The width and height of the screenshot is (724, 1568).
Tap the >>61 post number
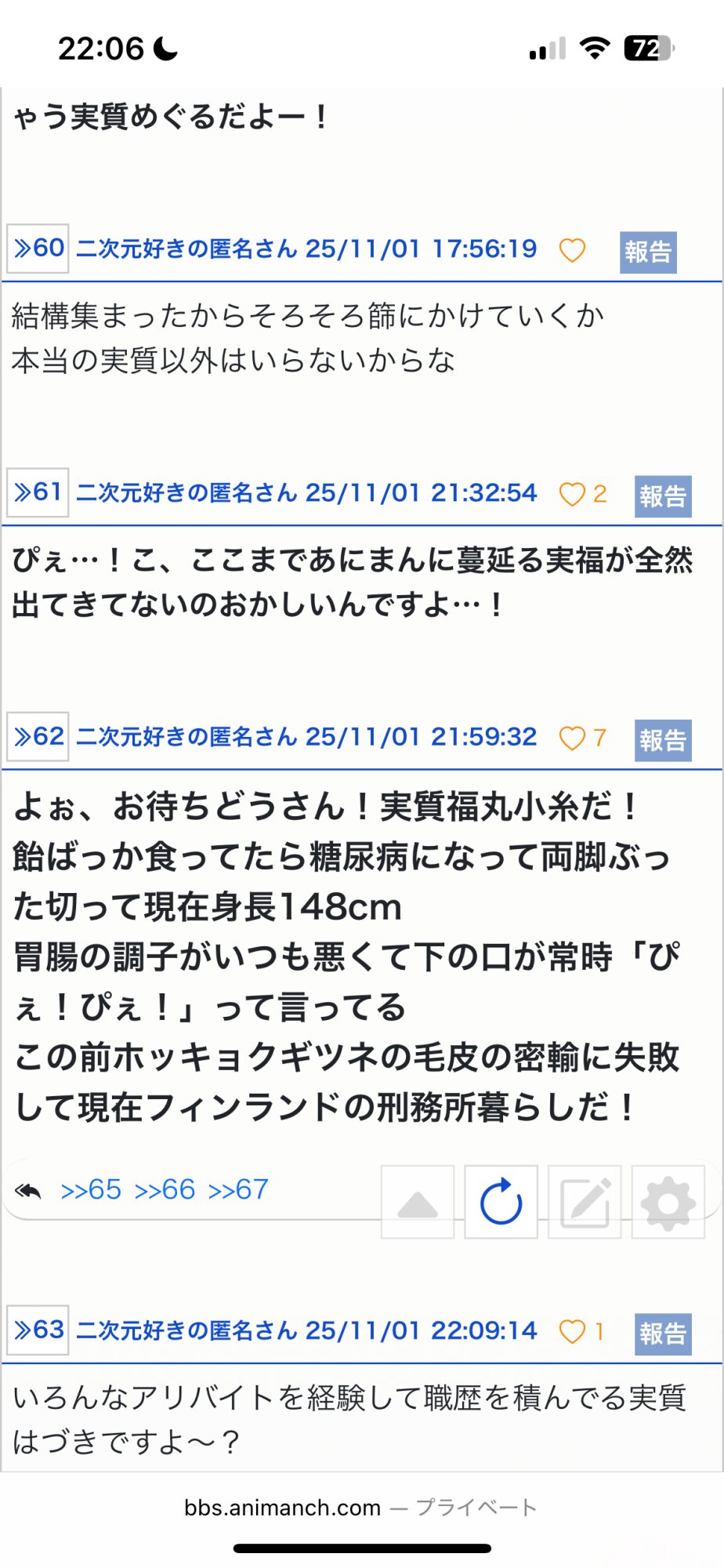click(38, 492)
